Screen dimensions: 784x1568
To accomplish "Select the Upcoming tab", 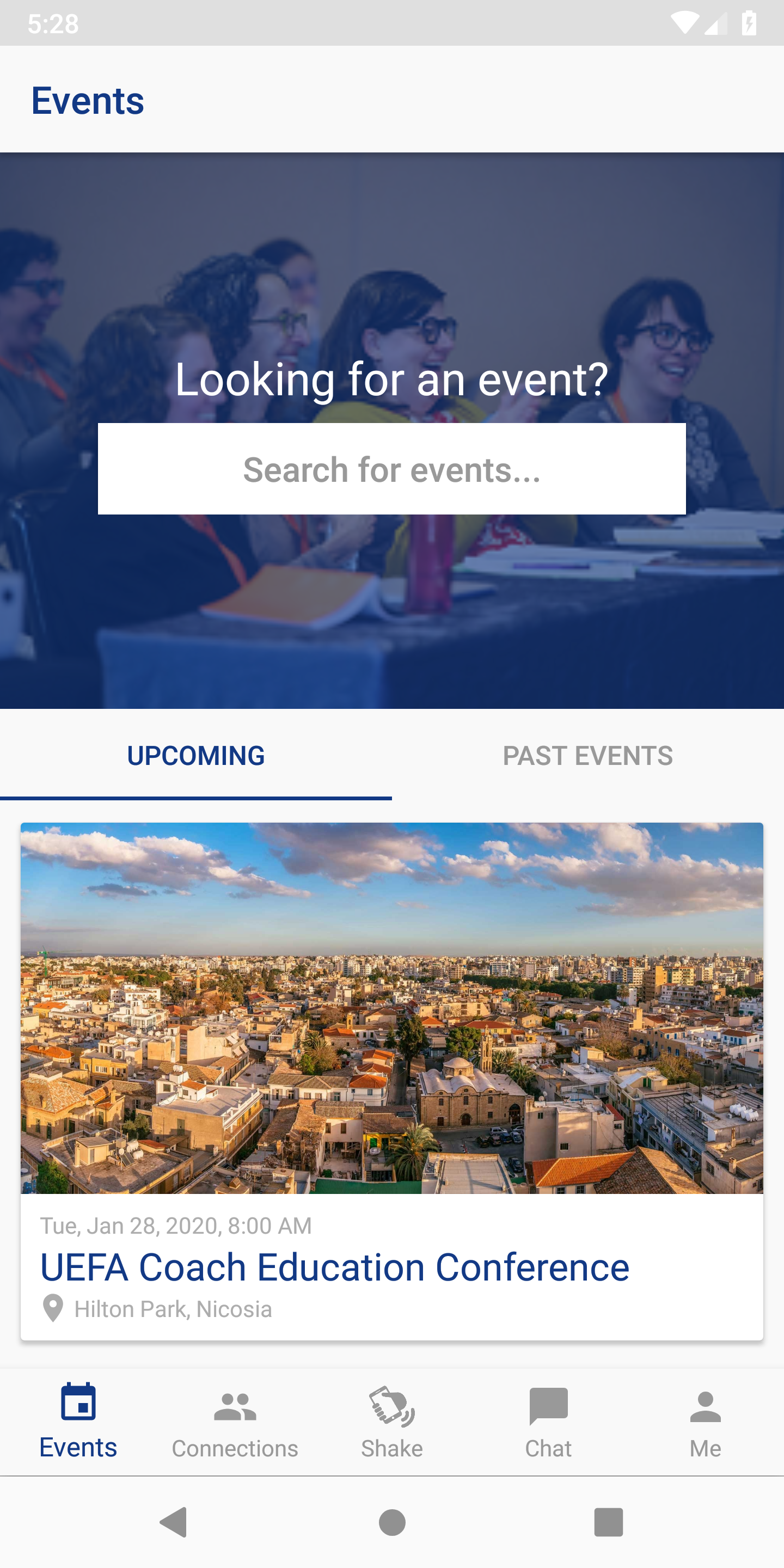I will (x=195, y=756).
